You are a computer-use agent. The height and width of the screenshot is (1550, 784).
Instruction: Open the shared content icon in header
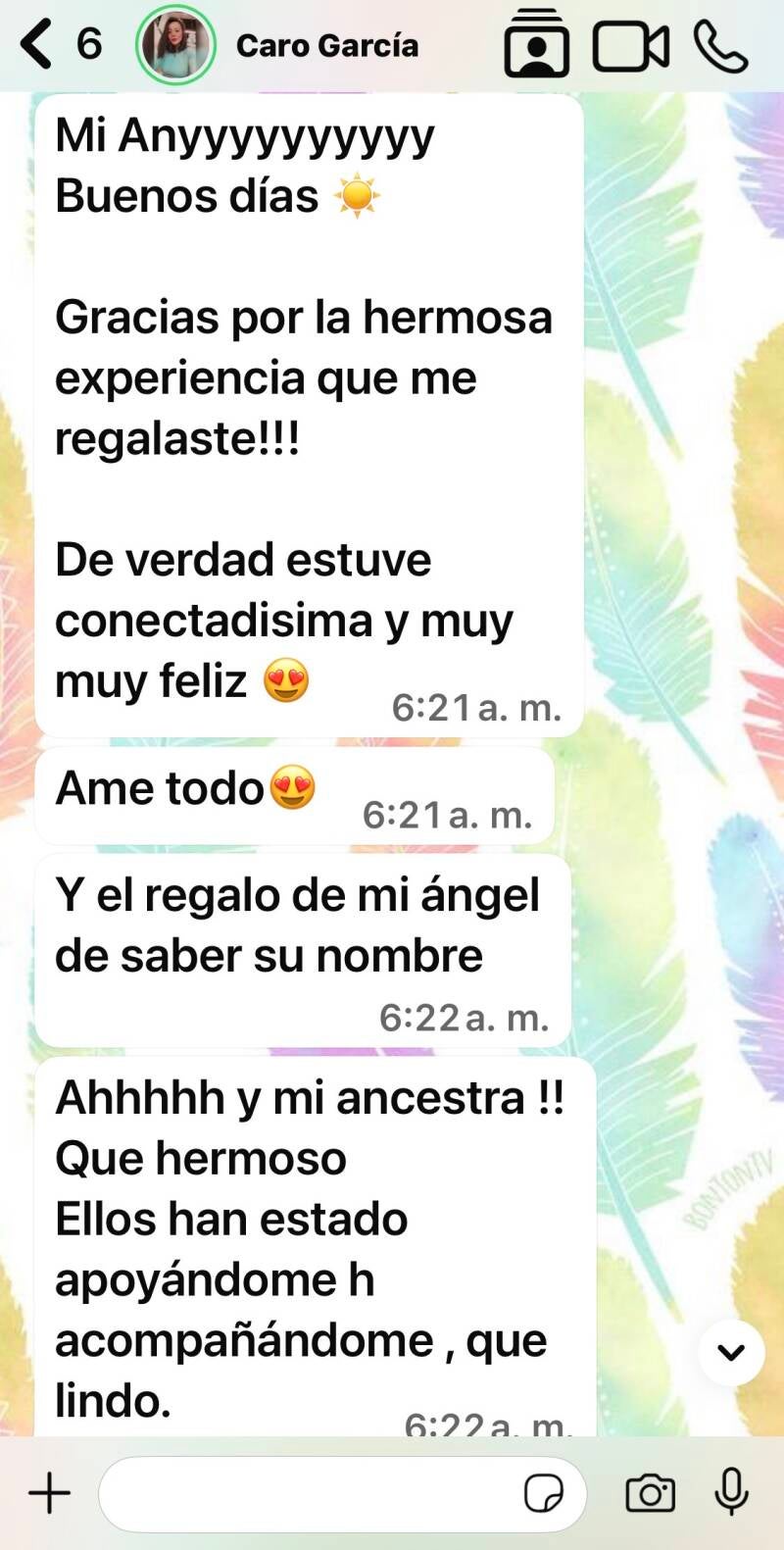coord(537,44)
